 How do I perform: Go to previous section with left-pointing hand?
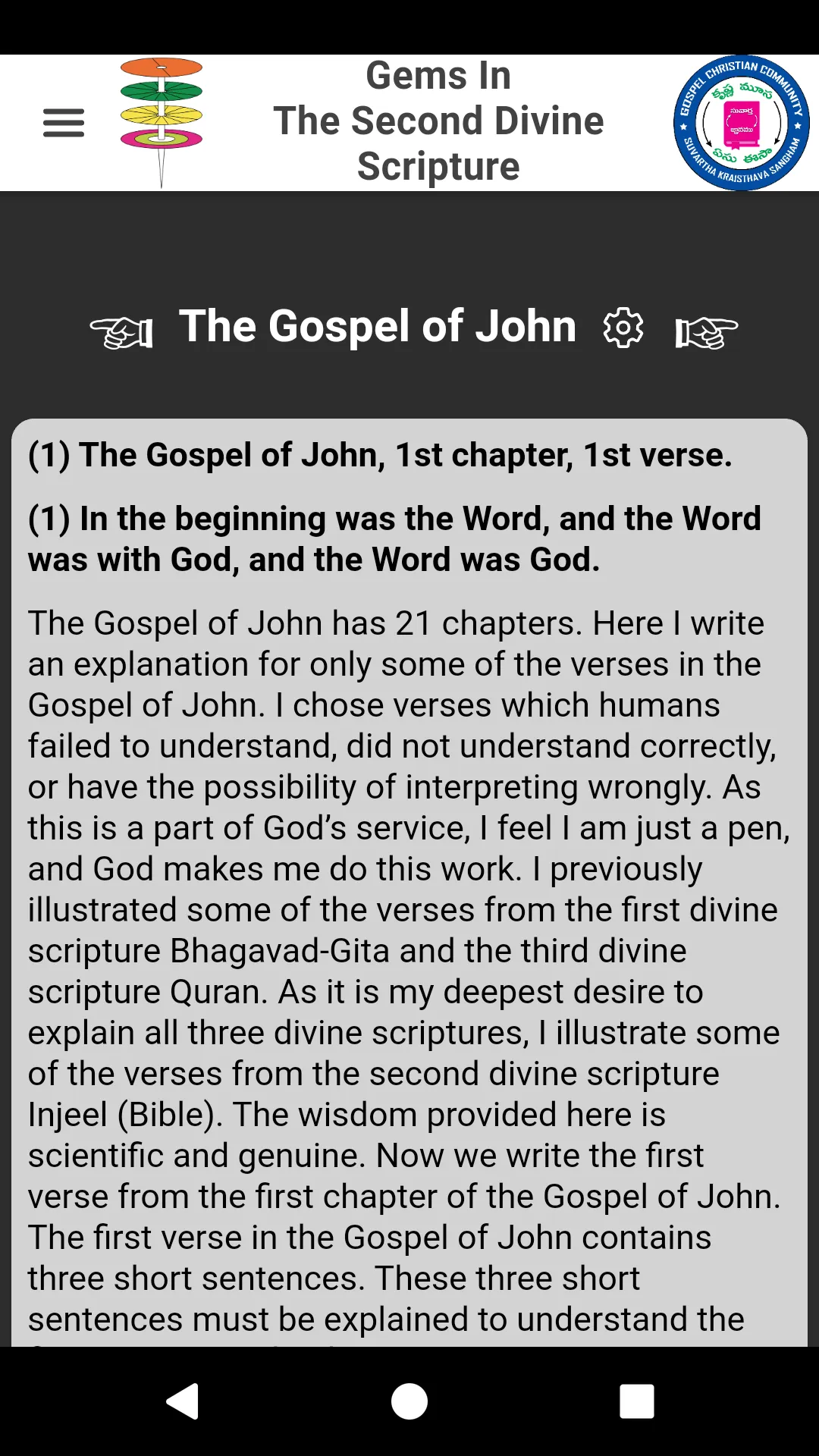[121, 332]
